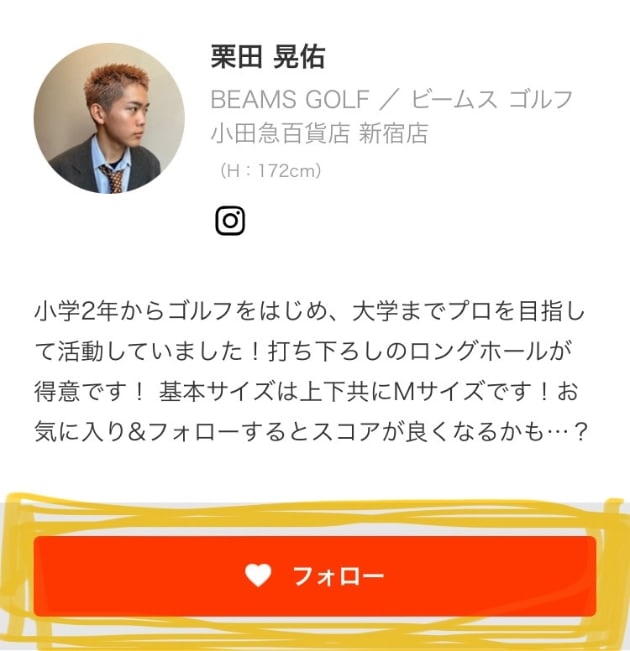The height and width of the screenshot is (651, 630).
Task: View 栗田 晃佑's profile photo
Action: tap(109, 117)
